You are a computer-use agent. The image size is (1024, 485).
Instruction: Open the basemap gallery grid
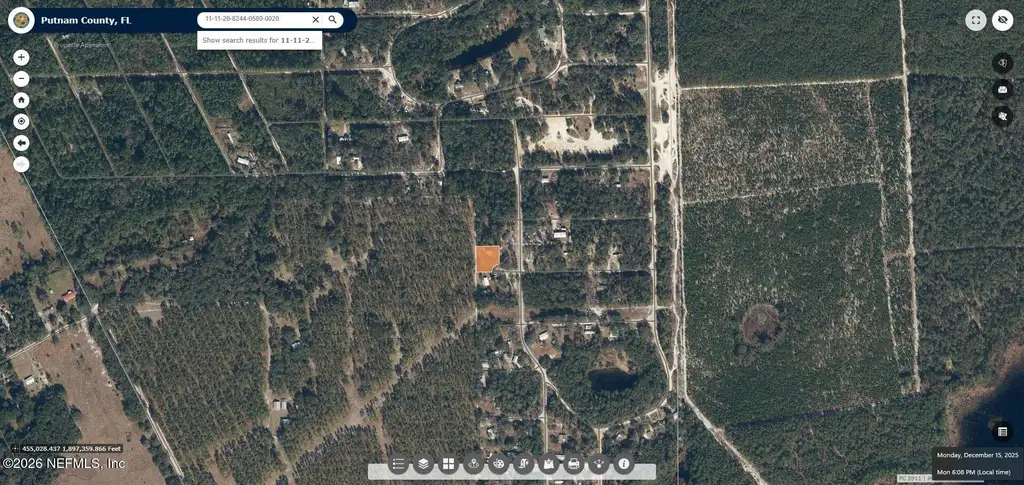coord(448,464)
